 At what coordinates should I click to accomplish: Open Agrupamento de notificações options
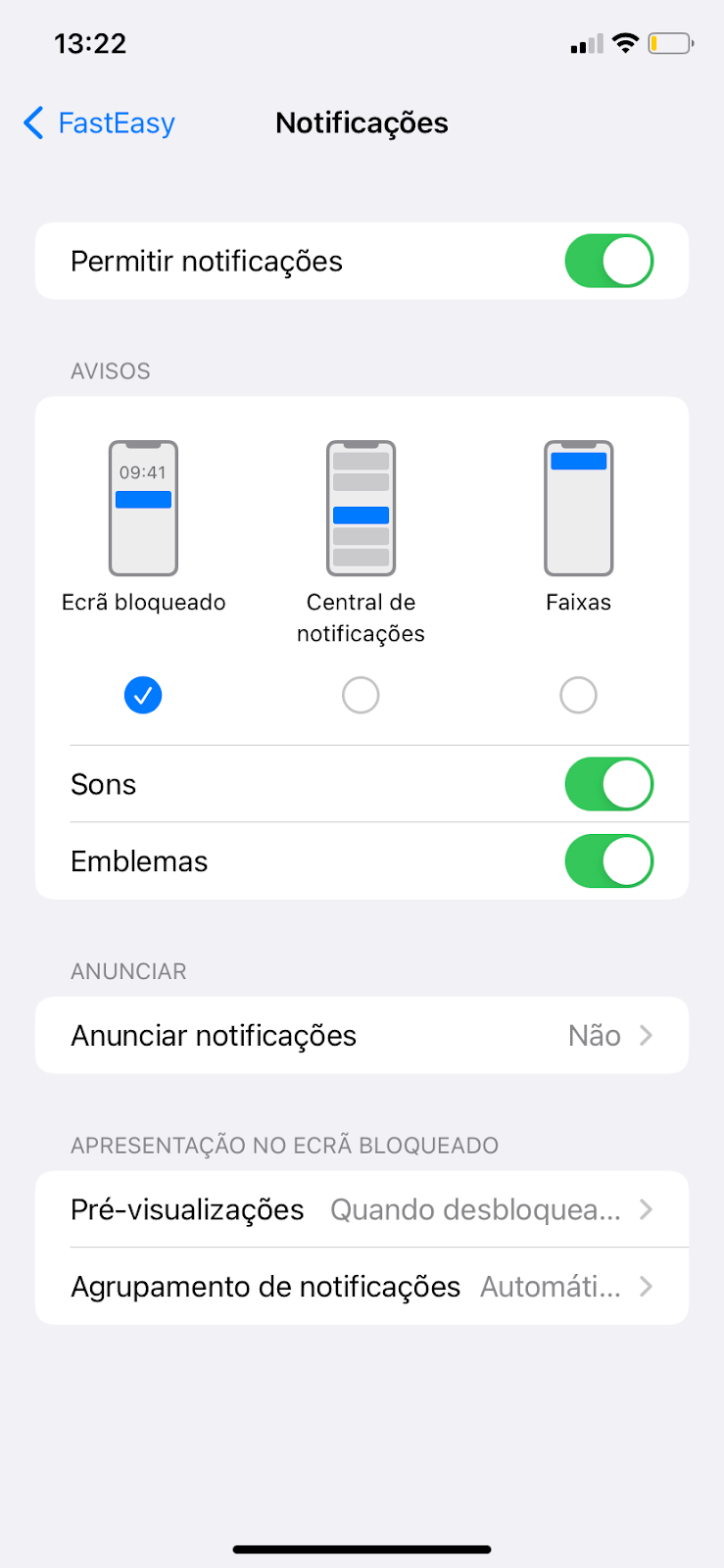tap(362, 1286)
